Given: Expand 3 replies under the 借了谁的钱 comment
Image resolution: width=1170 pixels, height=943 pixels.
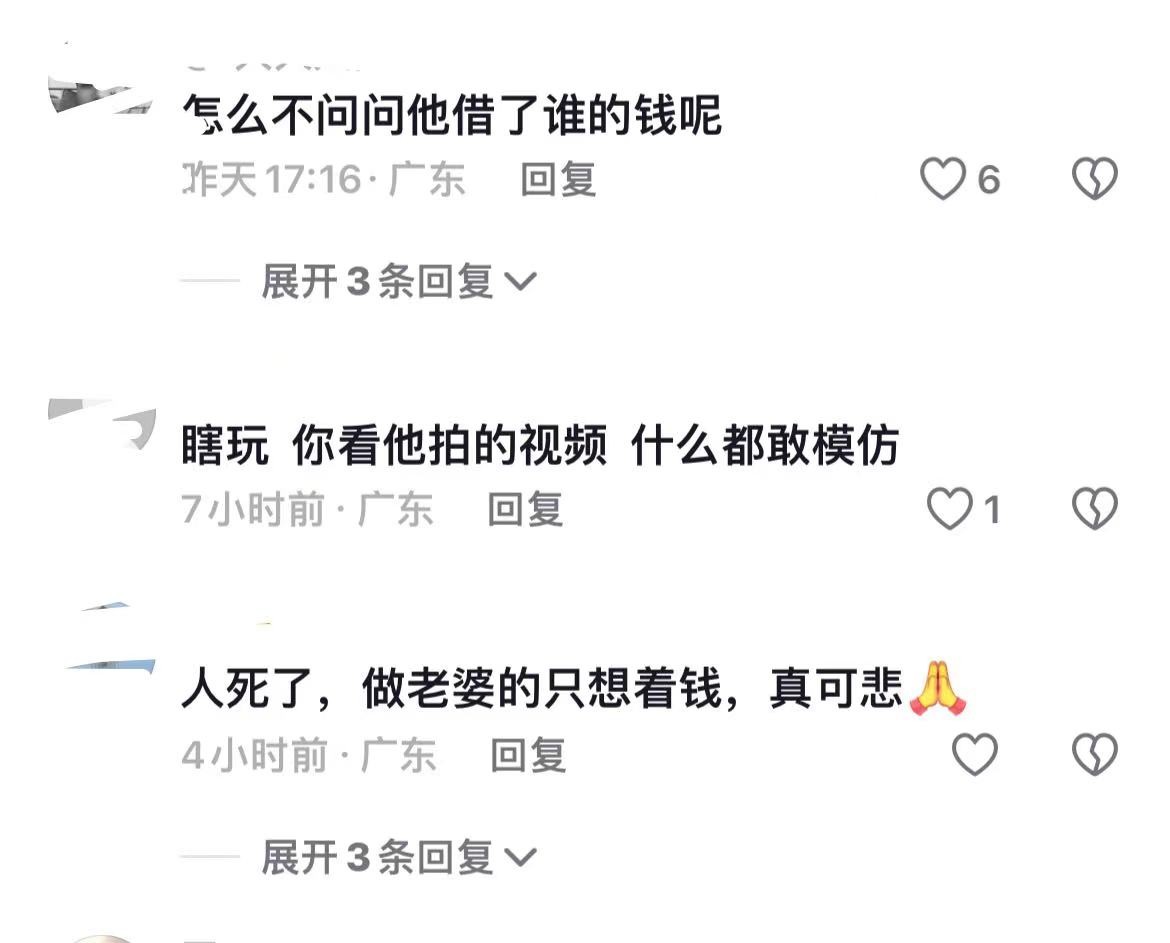Looking at the screenshot, I should 398,283.
